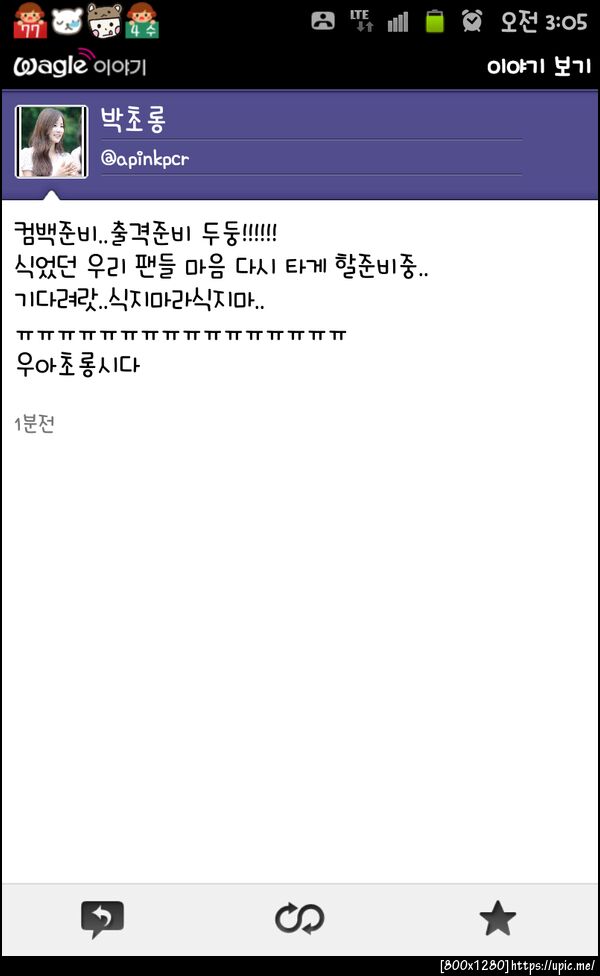Open the @apinkpcr user handle
This screenshot has height=976, width=600.
(144, 159)
